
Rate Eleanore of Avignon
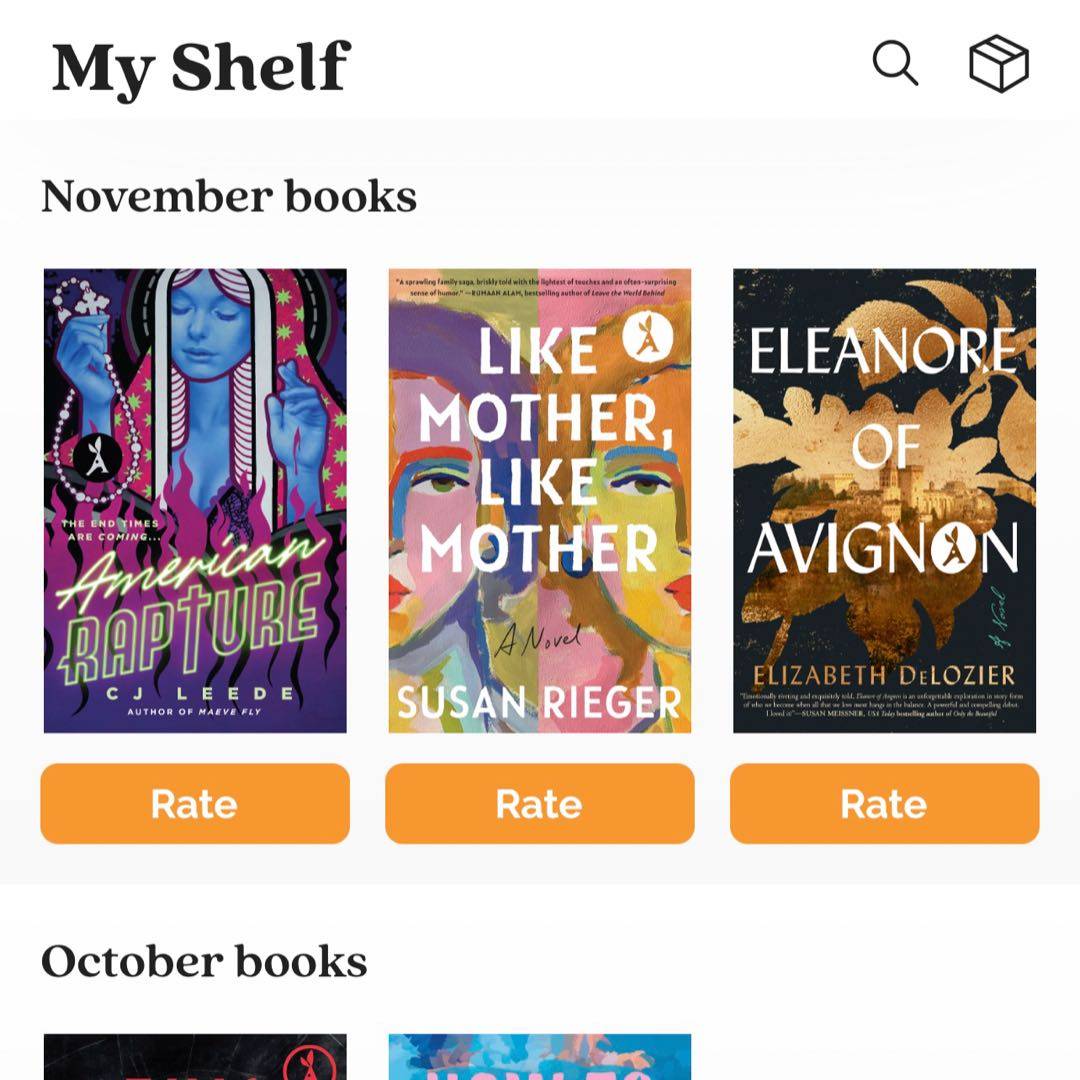[x=884, y=804]
